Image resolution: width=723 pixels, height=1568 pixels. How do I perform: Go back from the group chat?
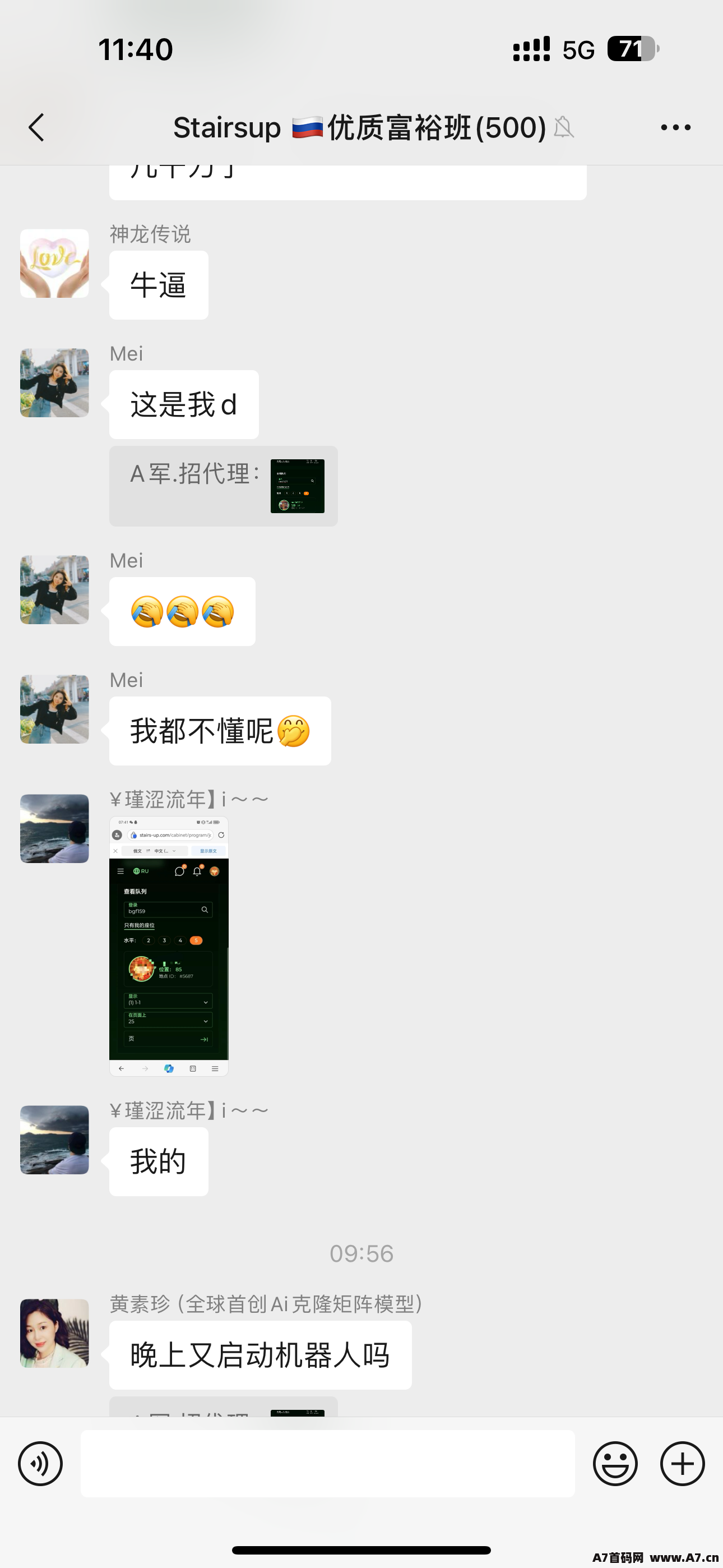[x=36, y=127]
